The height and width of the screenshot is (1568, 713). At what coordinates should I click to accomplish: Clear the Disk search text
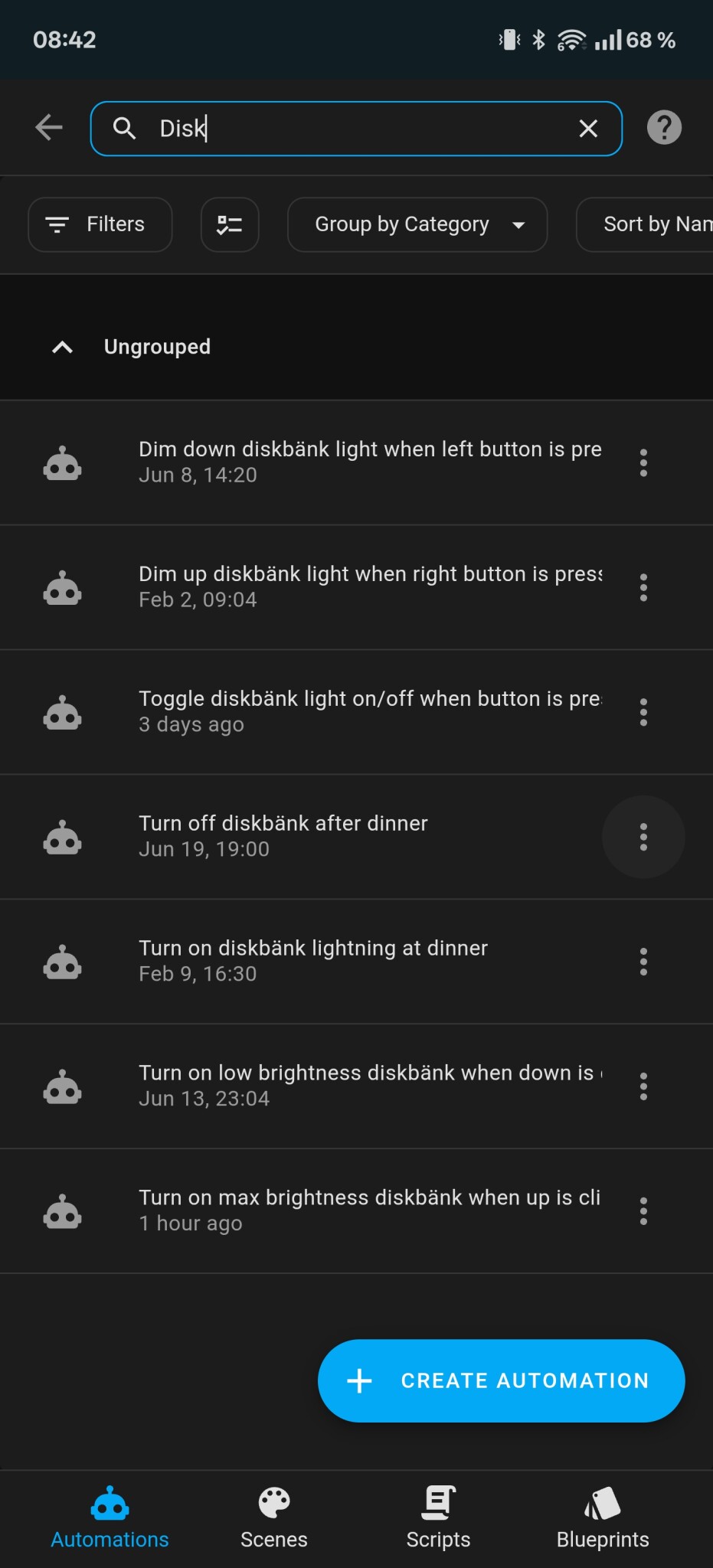point(588,129)
